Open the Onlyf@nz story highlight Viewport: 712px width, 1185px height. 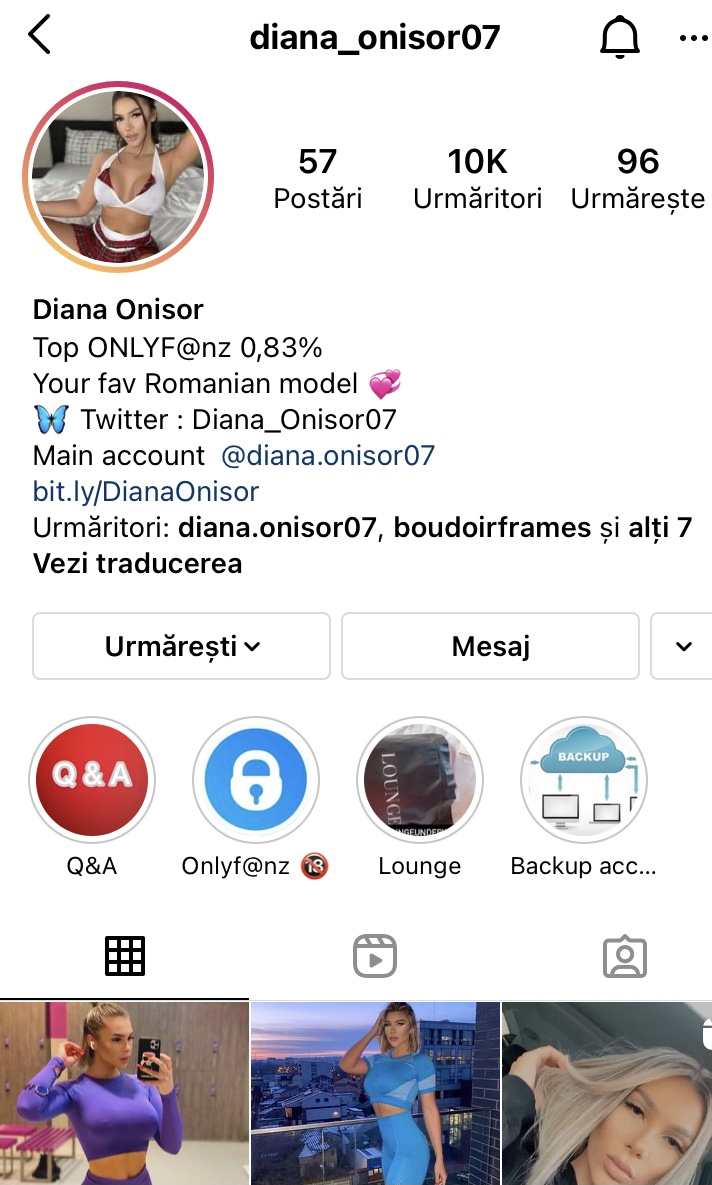point(255,780)
